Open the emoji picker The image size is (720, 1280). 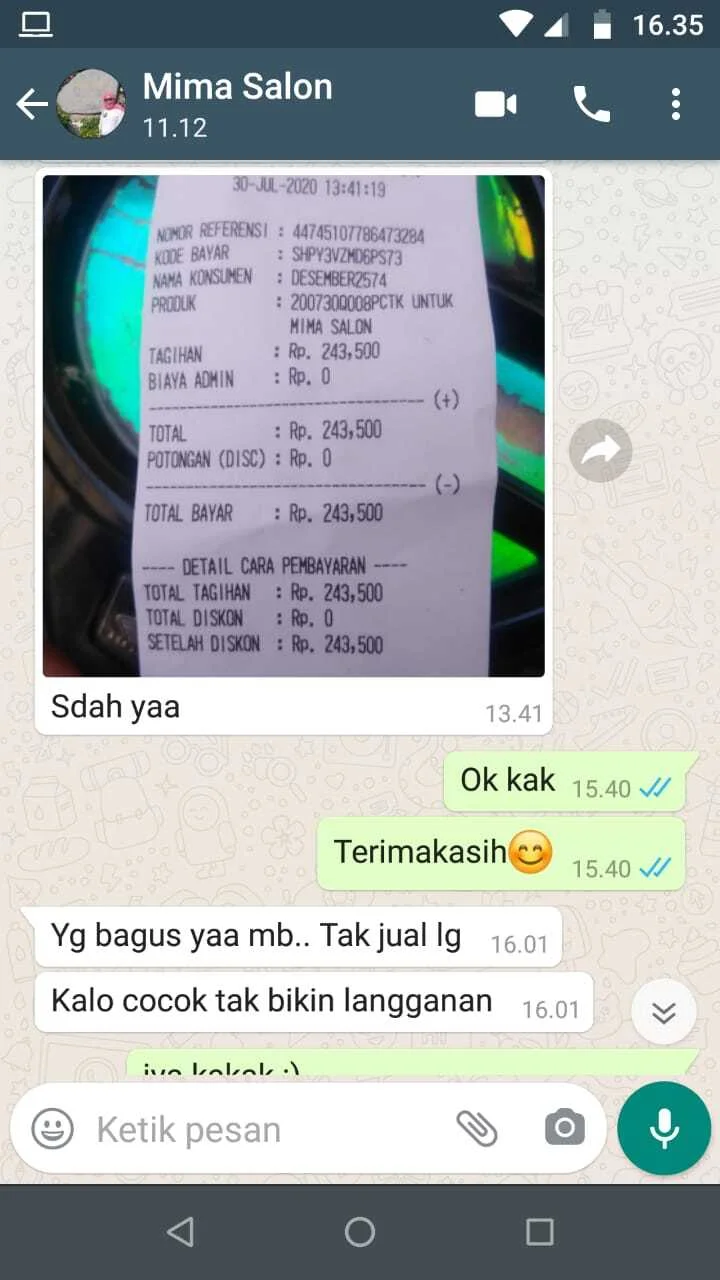[x=52, y=1130]
